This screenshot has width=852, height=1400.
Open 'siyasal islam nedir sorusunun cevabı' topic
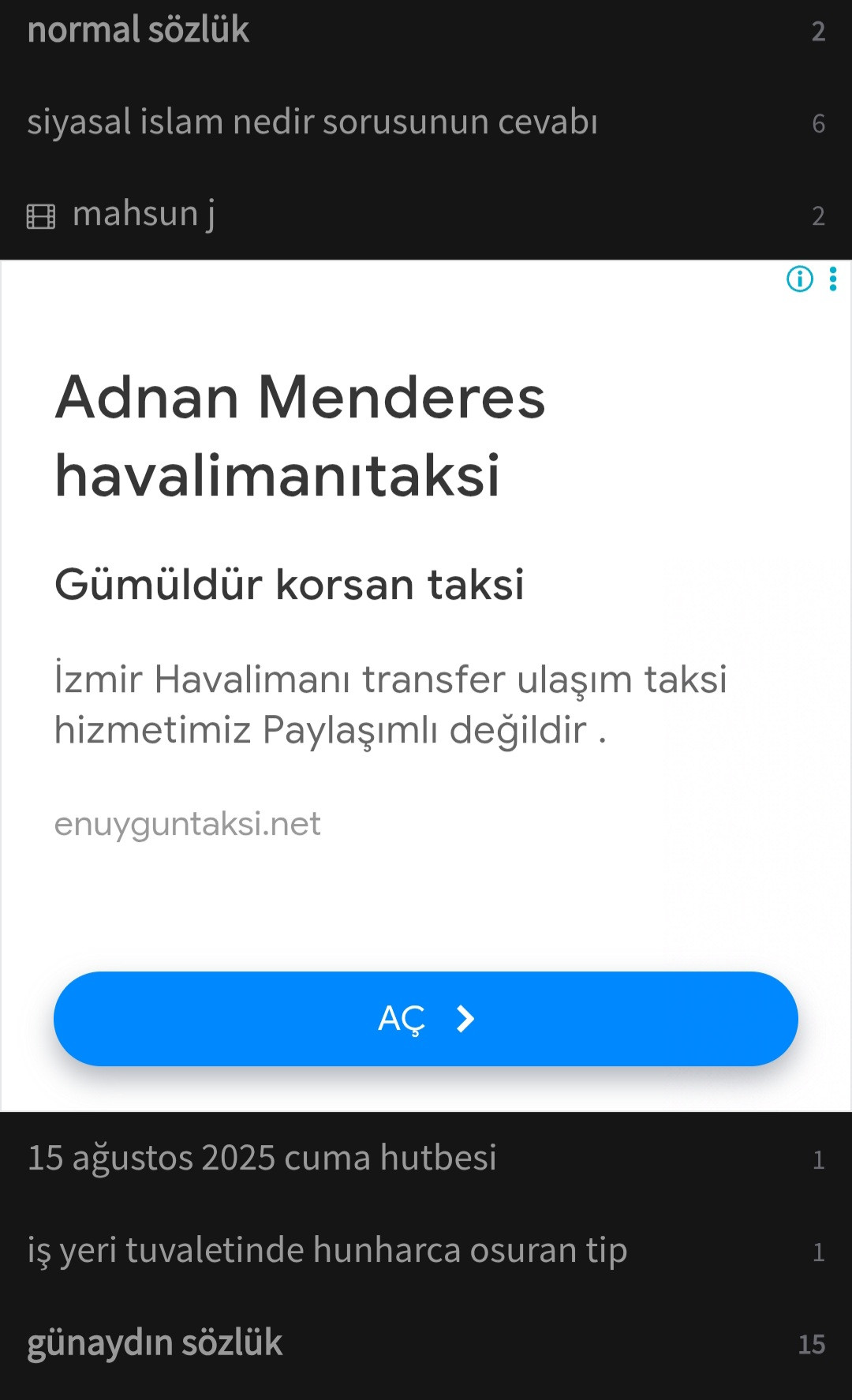312,122
